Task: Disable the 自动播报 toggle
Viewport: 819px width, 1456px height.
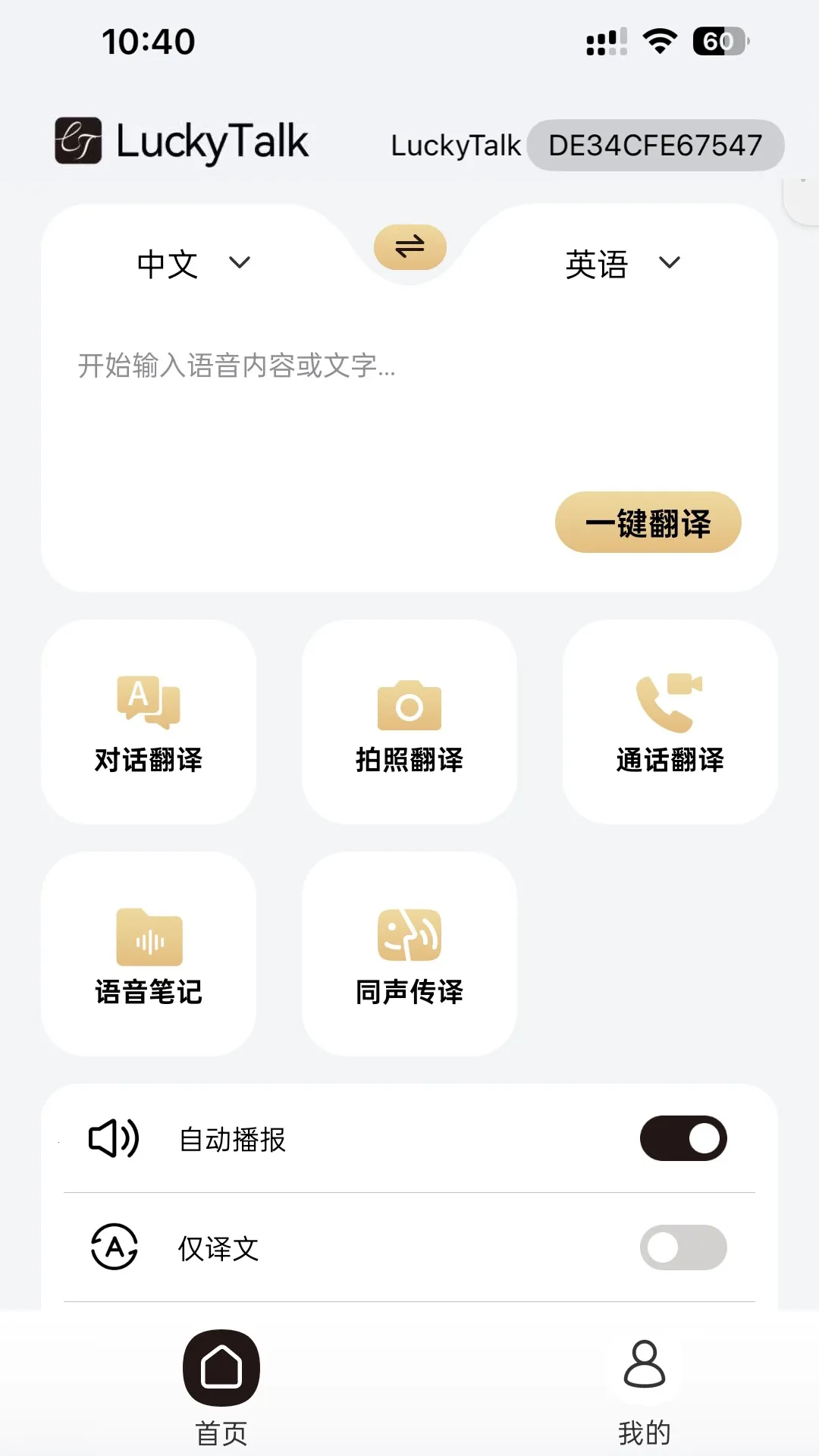Action: point(683,1138)
